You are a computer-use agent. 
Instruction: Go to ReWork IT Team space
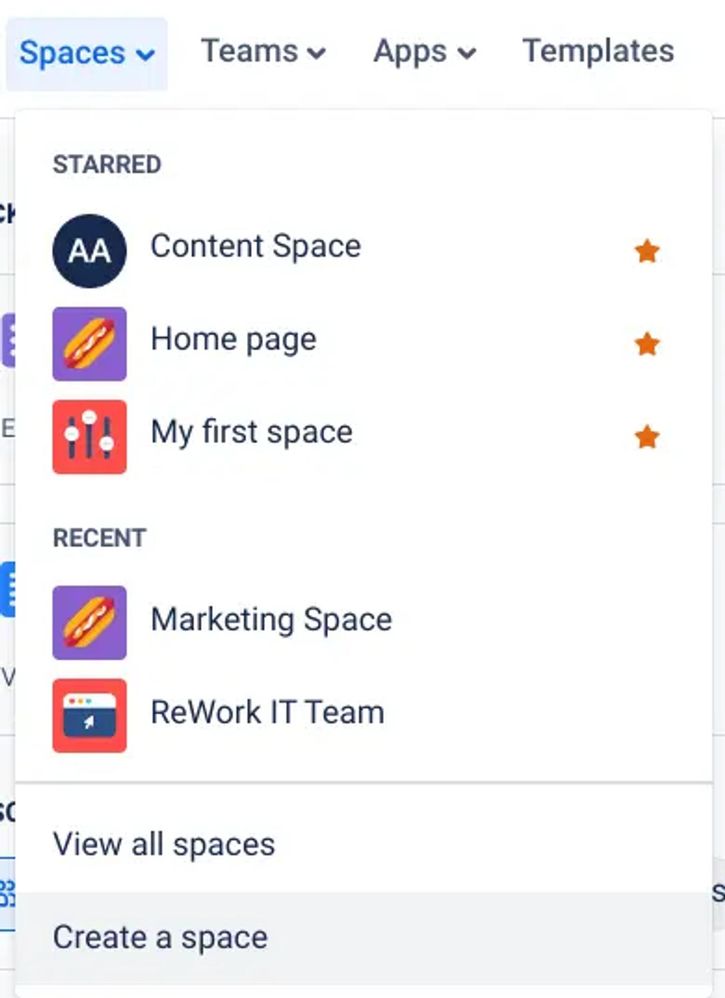click(267, 713)
